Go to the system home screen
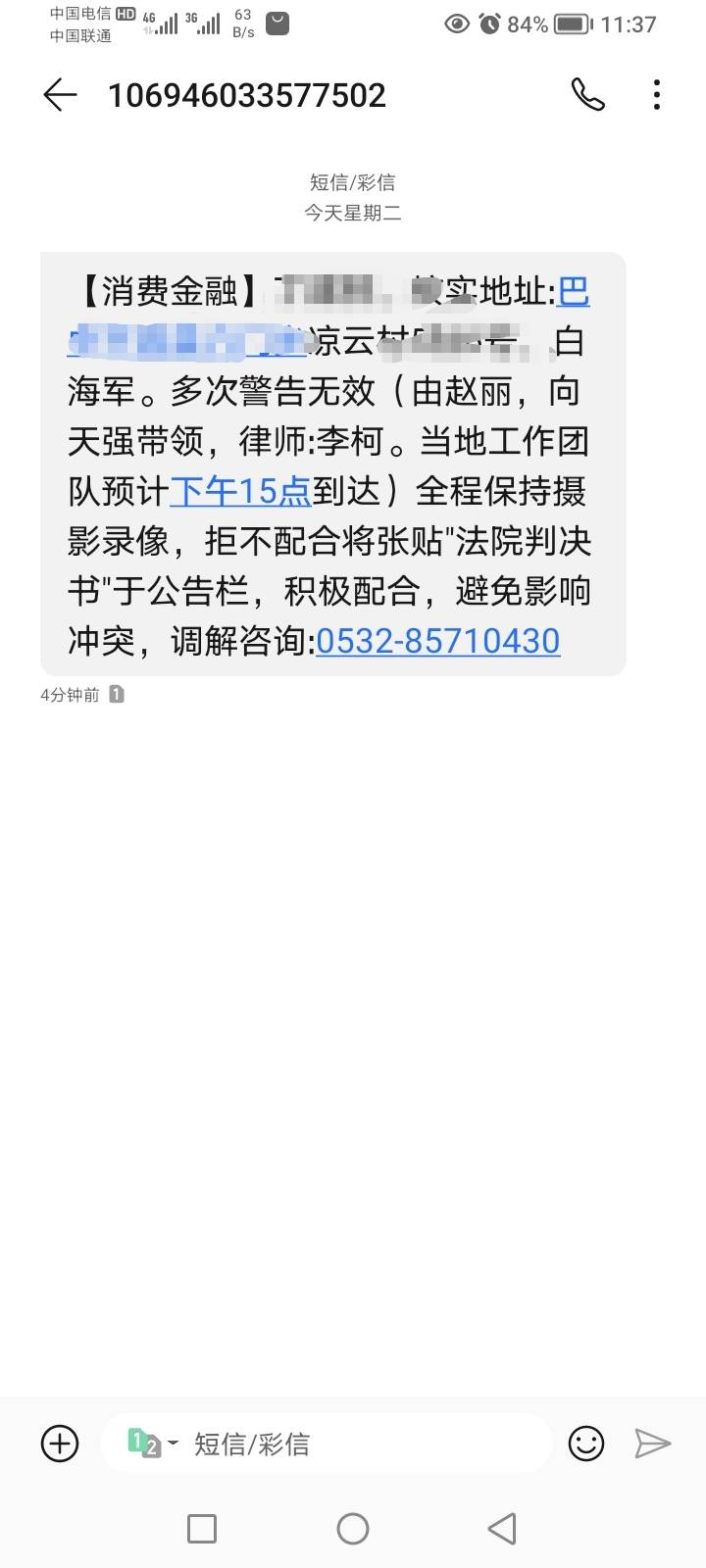 [x=353, y=1529]
